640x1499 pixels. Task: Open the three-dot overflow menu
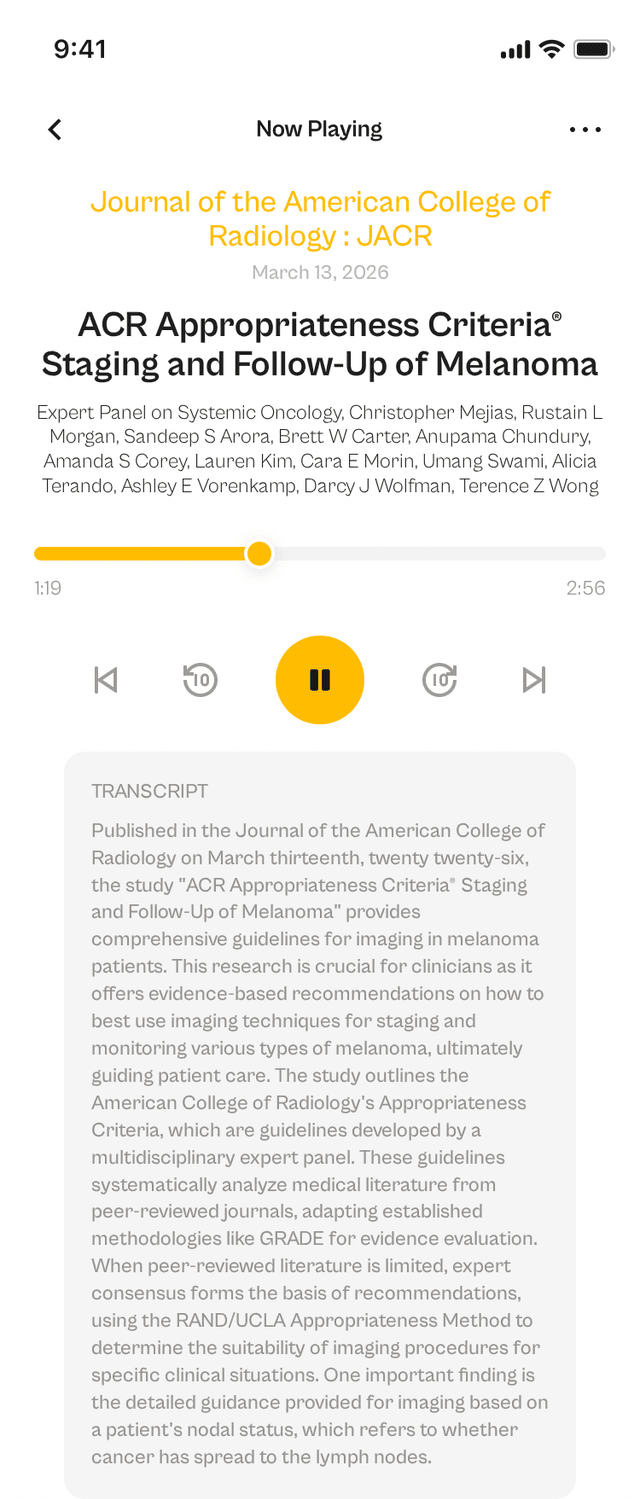coord(585,129)
